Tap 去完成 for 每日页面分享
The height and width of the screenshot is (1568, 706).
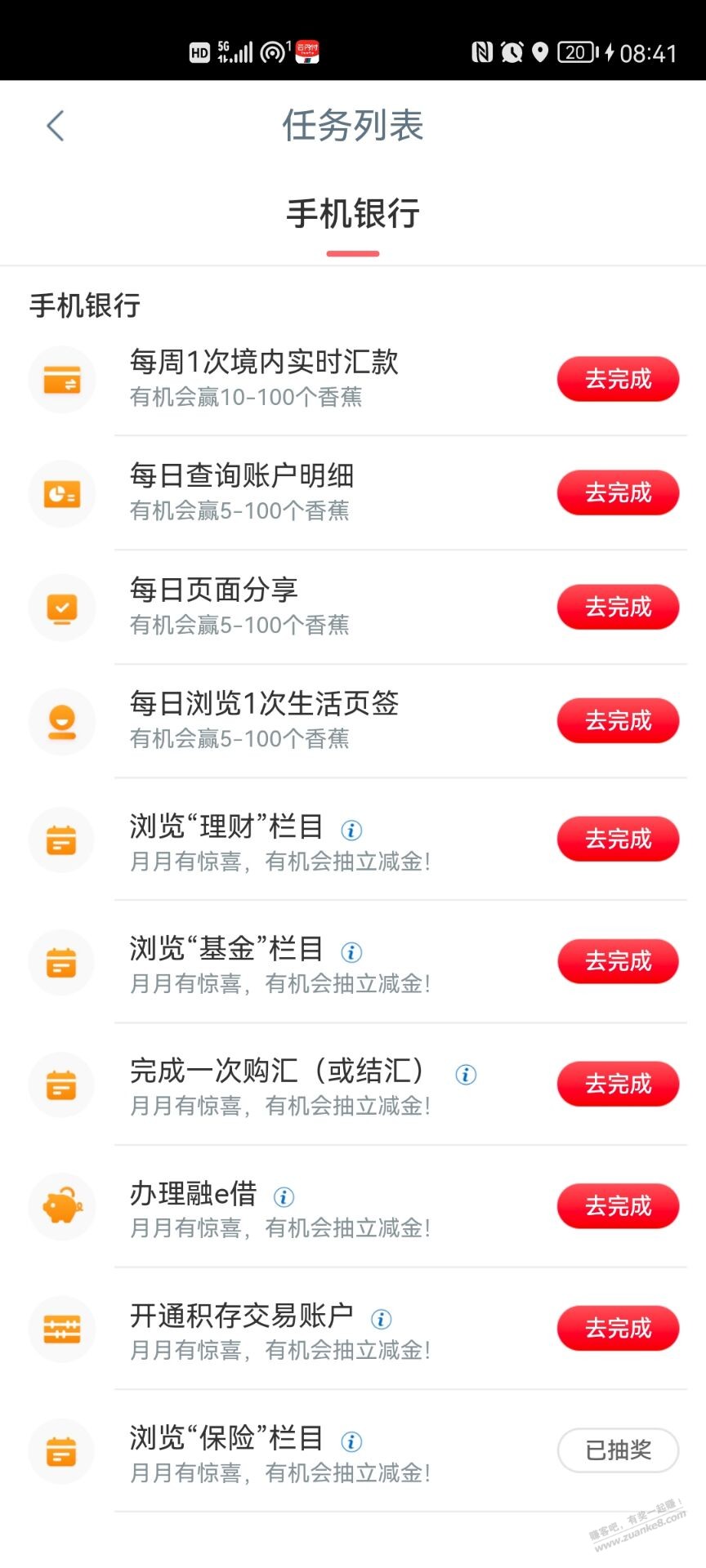tap(618, 607)
